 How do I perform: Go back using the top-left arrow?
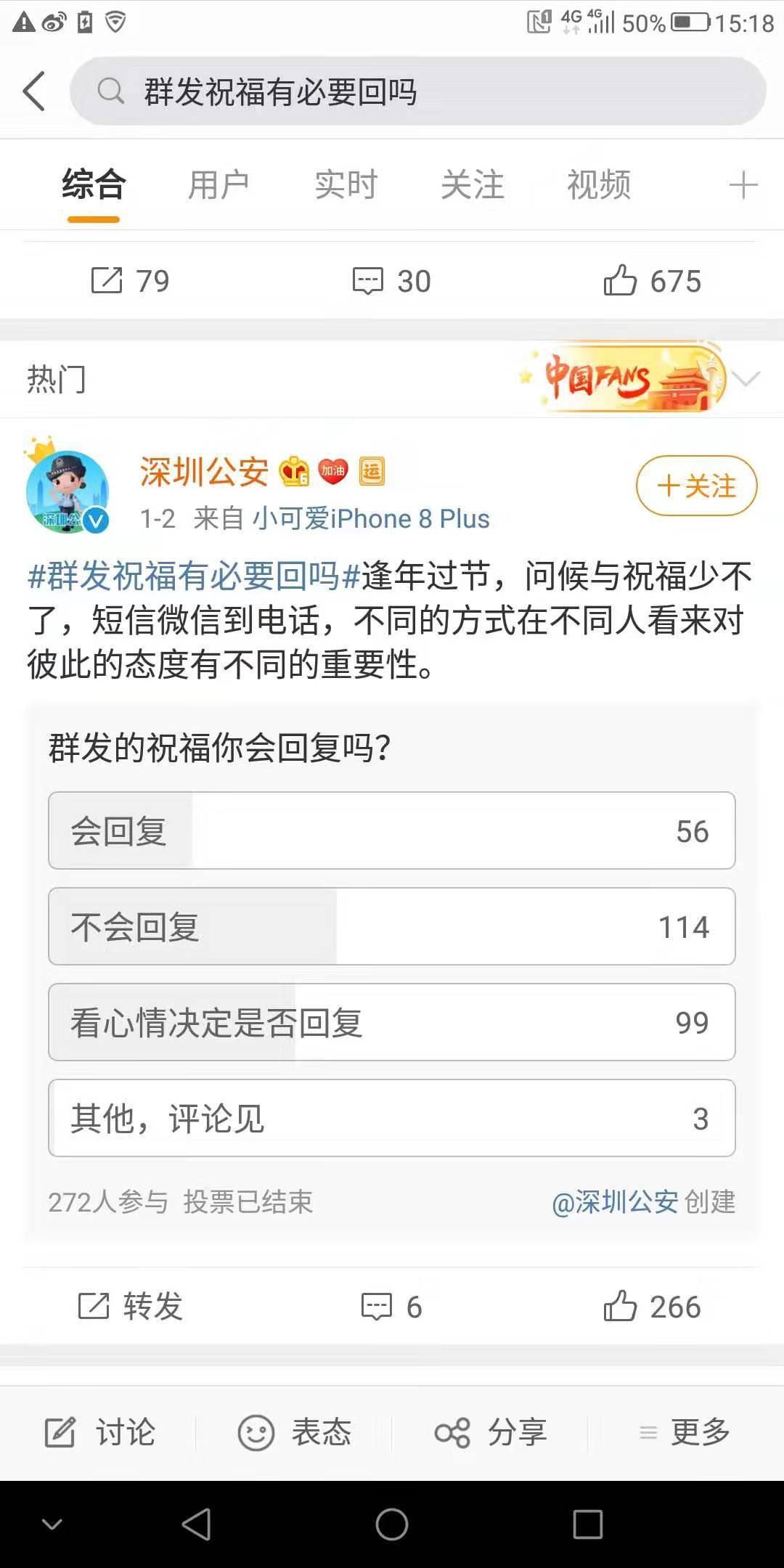click(34, 91)
